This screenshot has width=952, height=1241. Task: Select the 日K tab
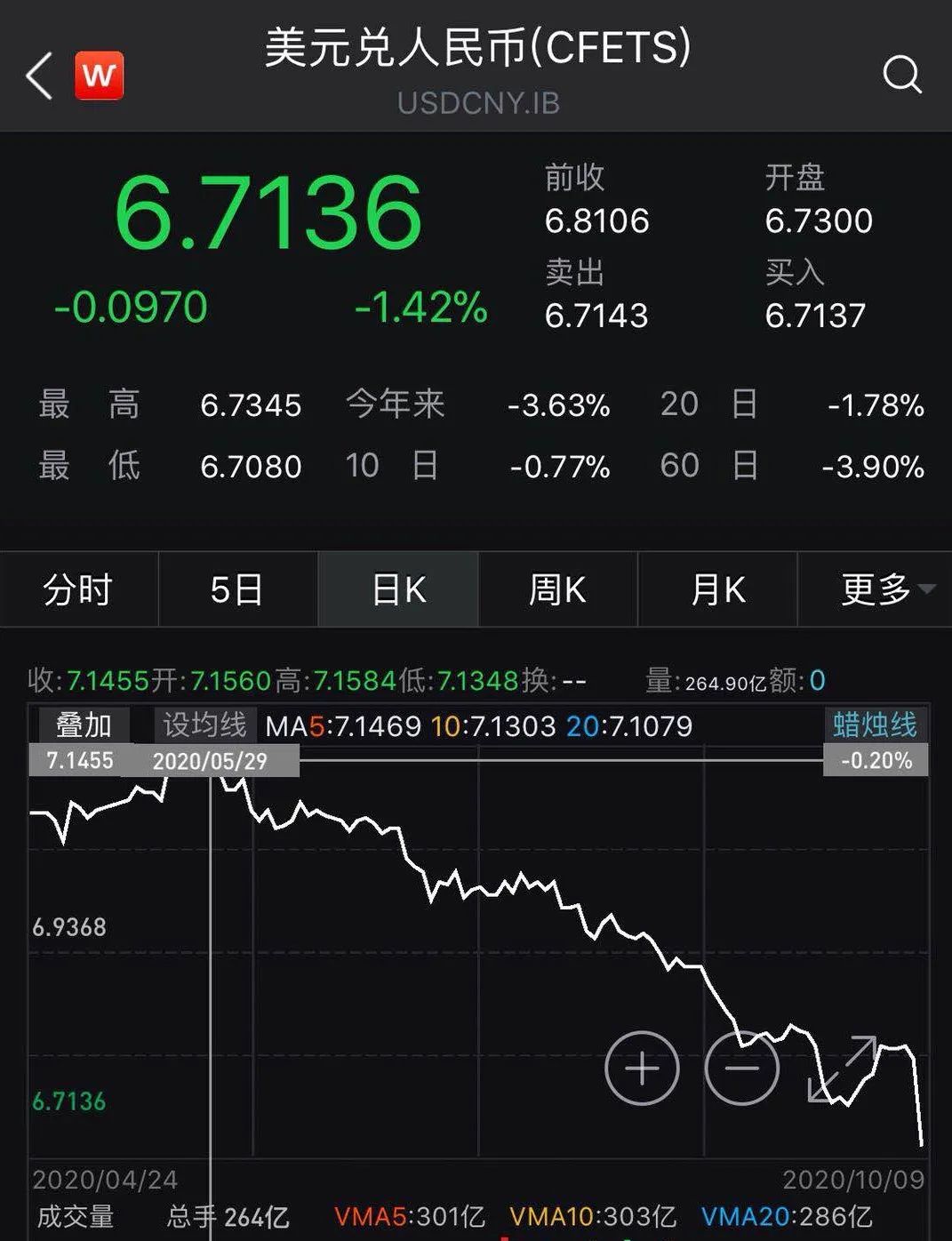[397, 588]
